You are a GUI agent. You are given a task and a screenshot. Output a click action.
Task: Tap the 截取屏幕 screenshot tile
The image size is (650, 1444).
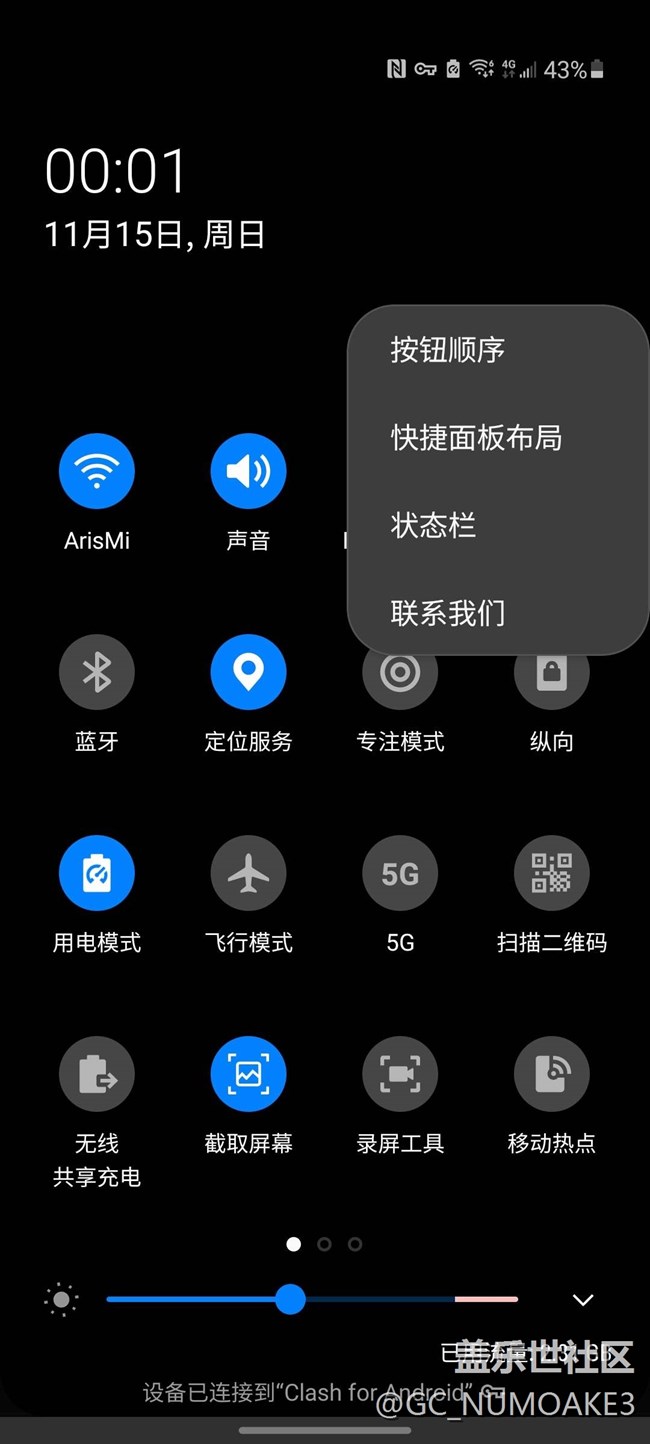[248, 1074]
